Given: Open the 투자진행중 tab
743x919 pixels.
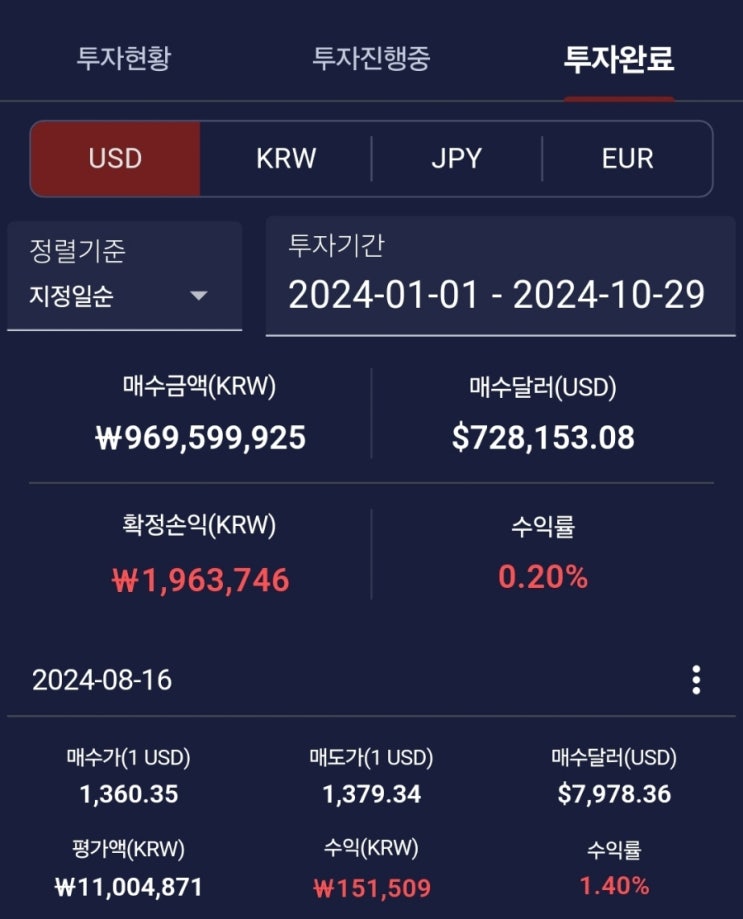Looking at the screenshot, I should point(371,58).
